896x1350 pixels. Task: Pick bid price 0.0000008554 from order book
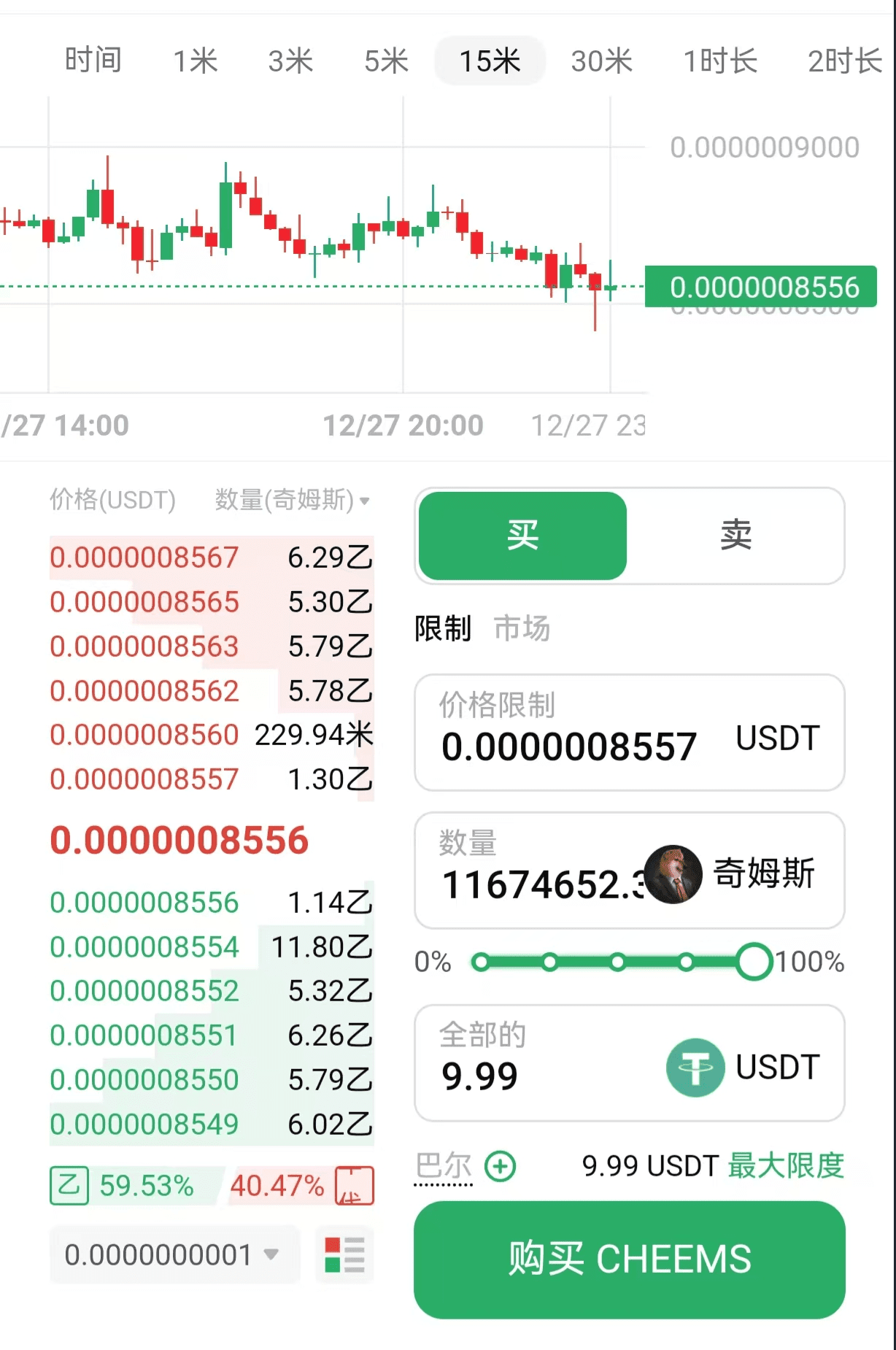point(144,947)
